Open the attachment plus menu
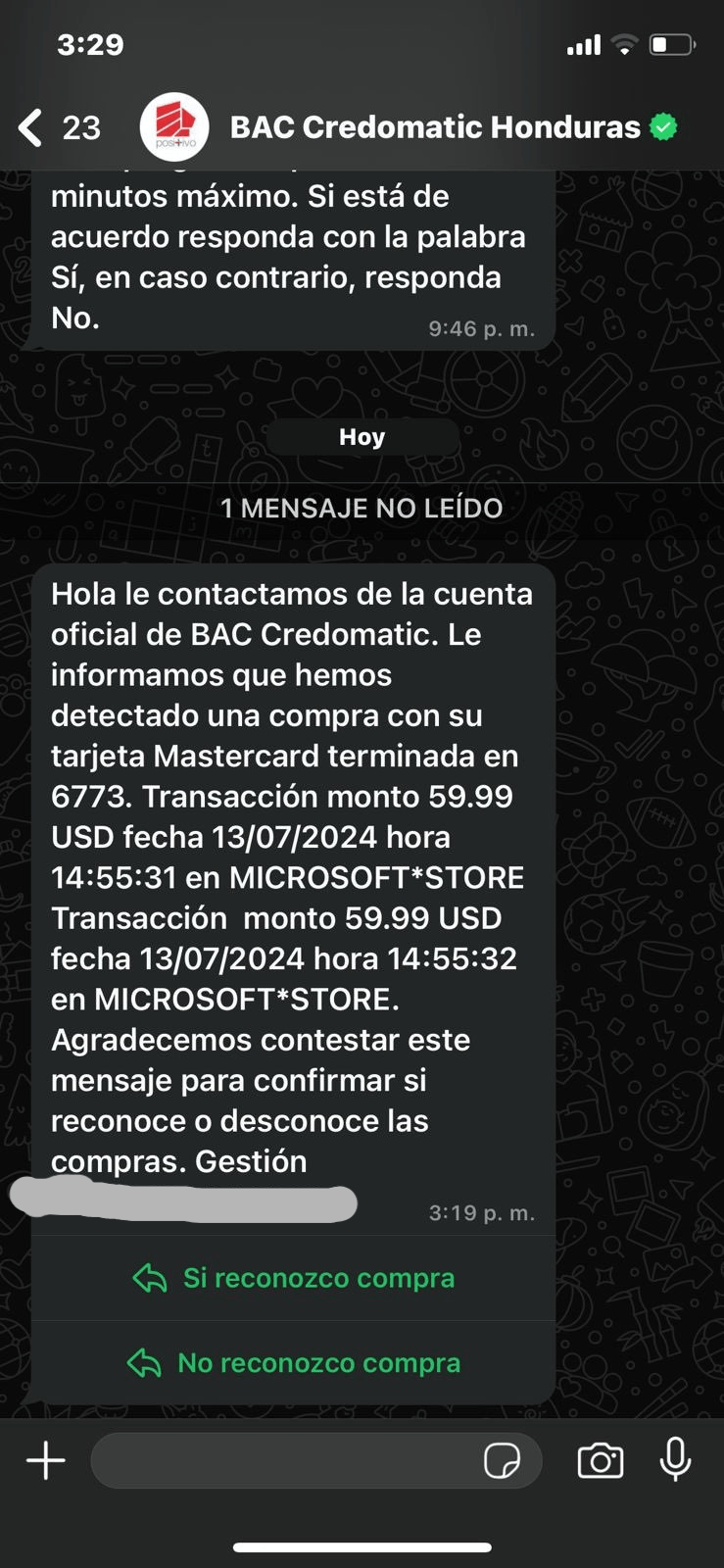Image resolution: width=724 pixels, height=1568 pixels. coord(45,1460)
